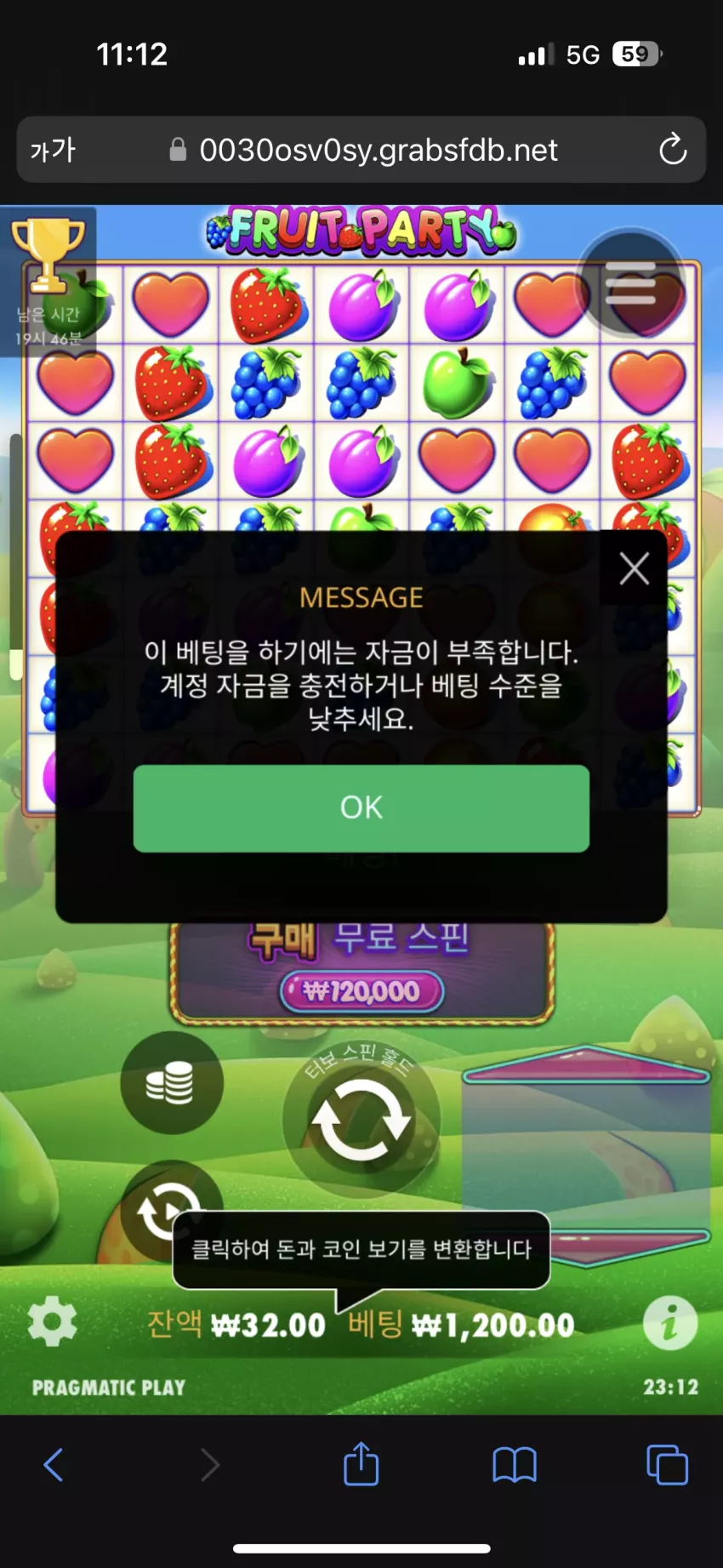Screen dimensions: 723x1568
Task: Open the reader text size options
Action: [53, 151]
